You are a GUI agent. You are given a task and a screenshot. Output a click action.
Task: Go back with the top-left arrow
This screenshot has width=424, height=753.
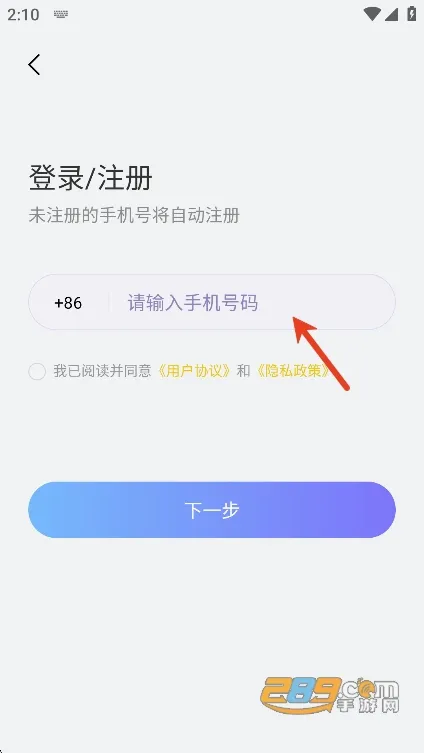click(34, 64)
